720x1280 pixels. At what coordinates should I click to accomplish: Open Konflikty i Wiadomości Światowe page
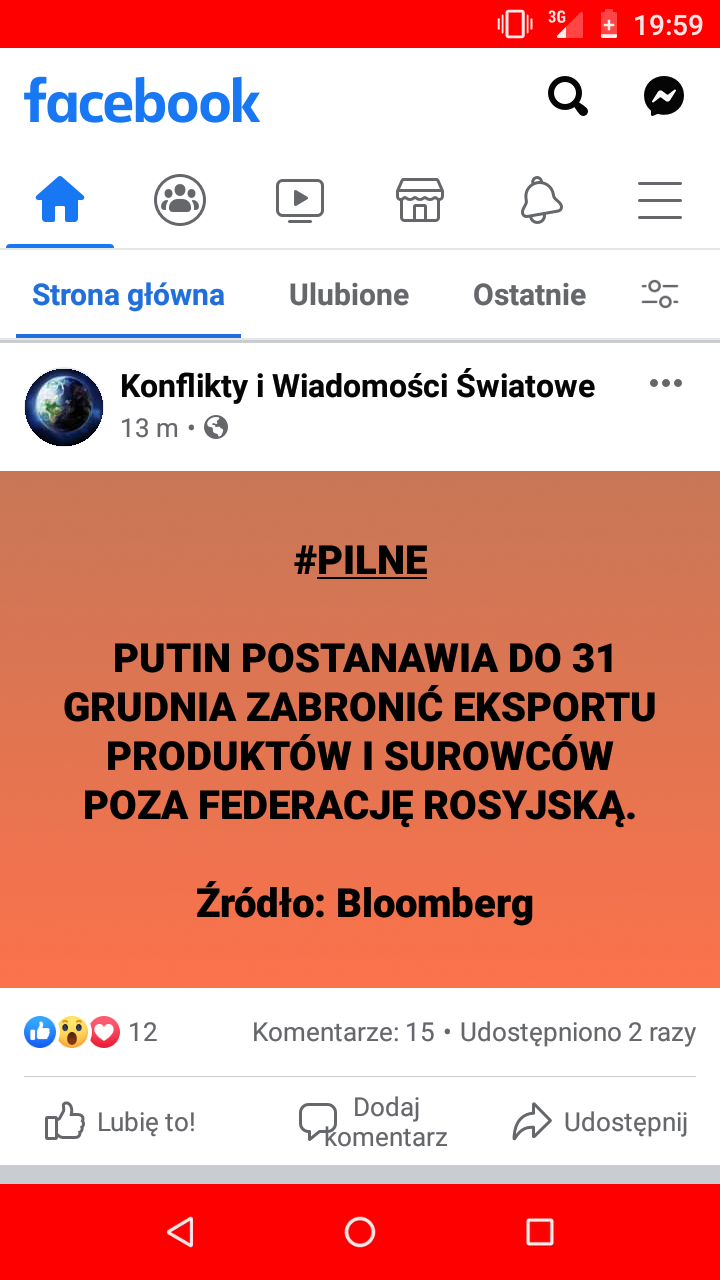(357, 386)
